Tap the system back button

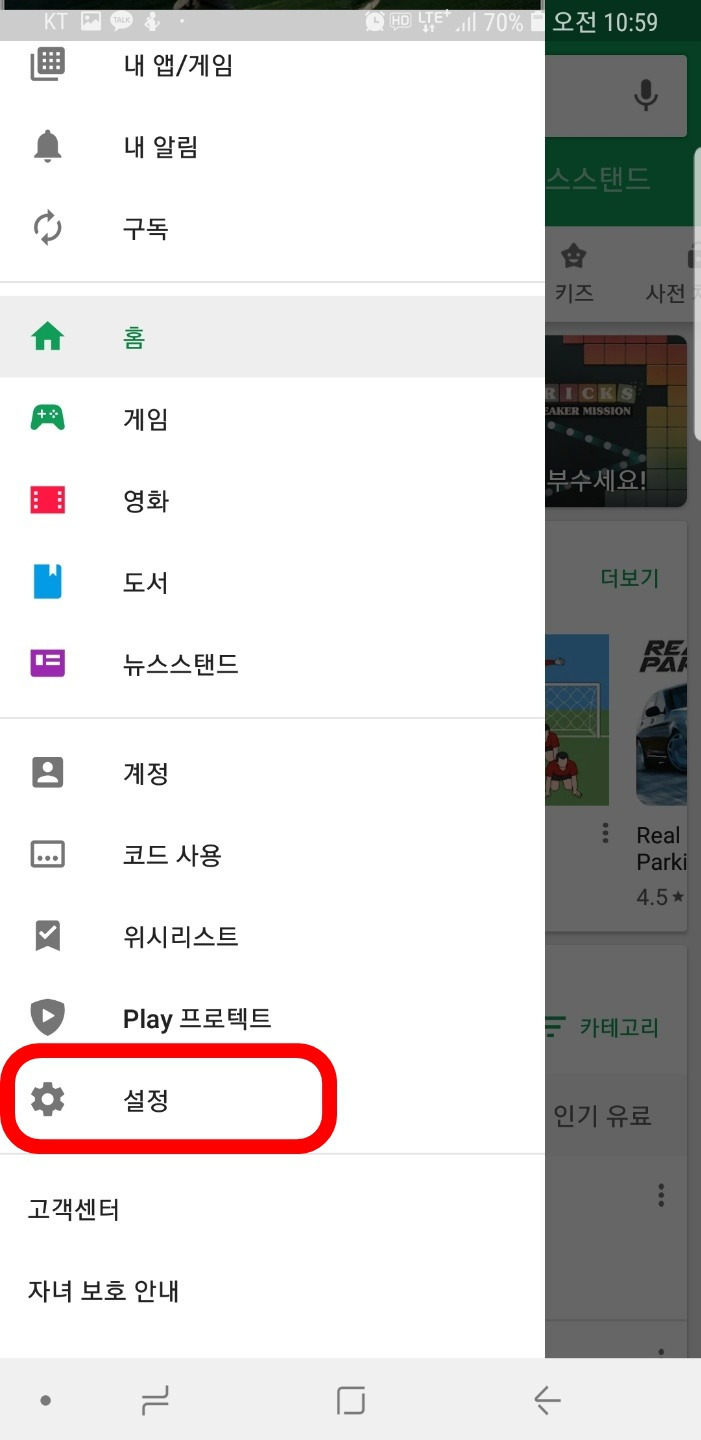point(548,1400)
